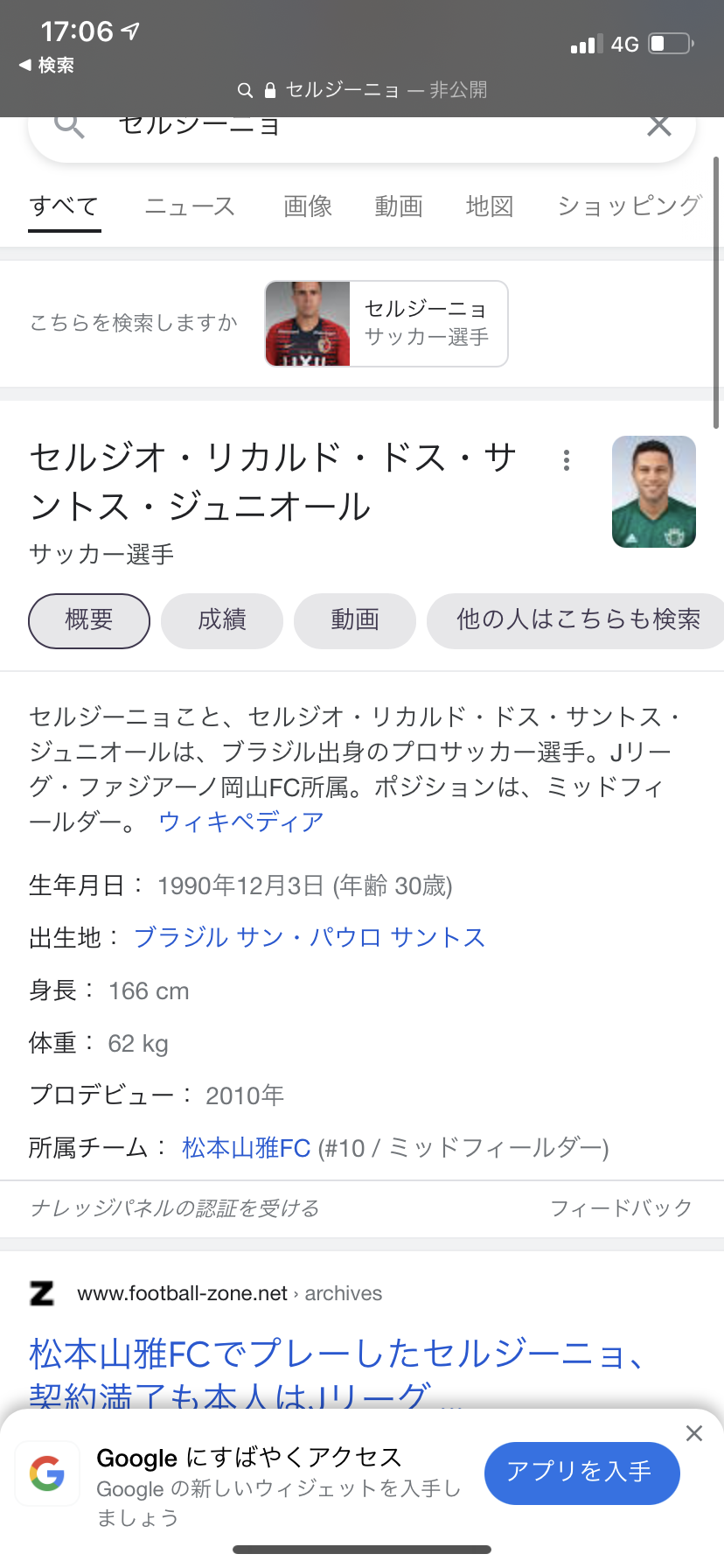Image resolution: width=724 pixels, height=1568 pixels.
Task: Tap the アプリを入手 button
Action: point(581,1473)
